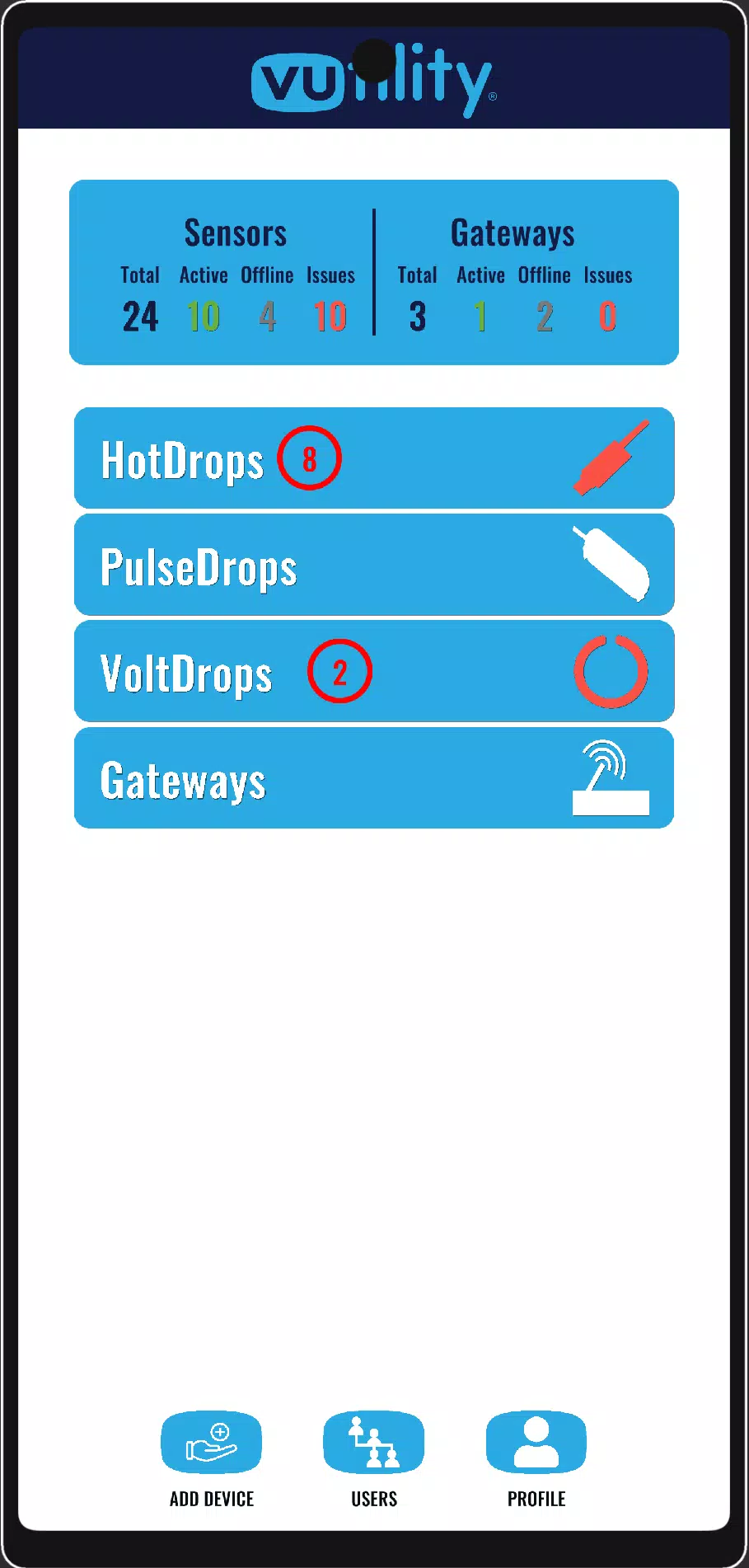Go to the Users section
Screen dimensions: 749x1568
tap(373, 1444)
